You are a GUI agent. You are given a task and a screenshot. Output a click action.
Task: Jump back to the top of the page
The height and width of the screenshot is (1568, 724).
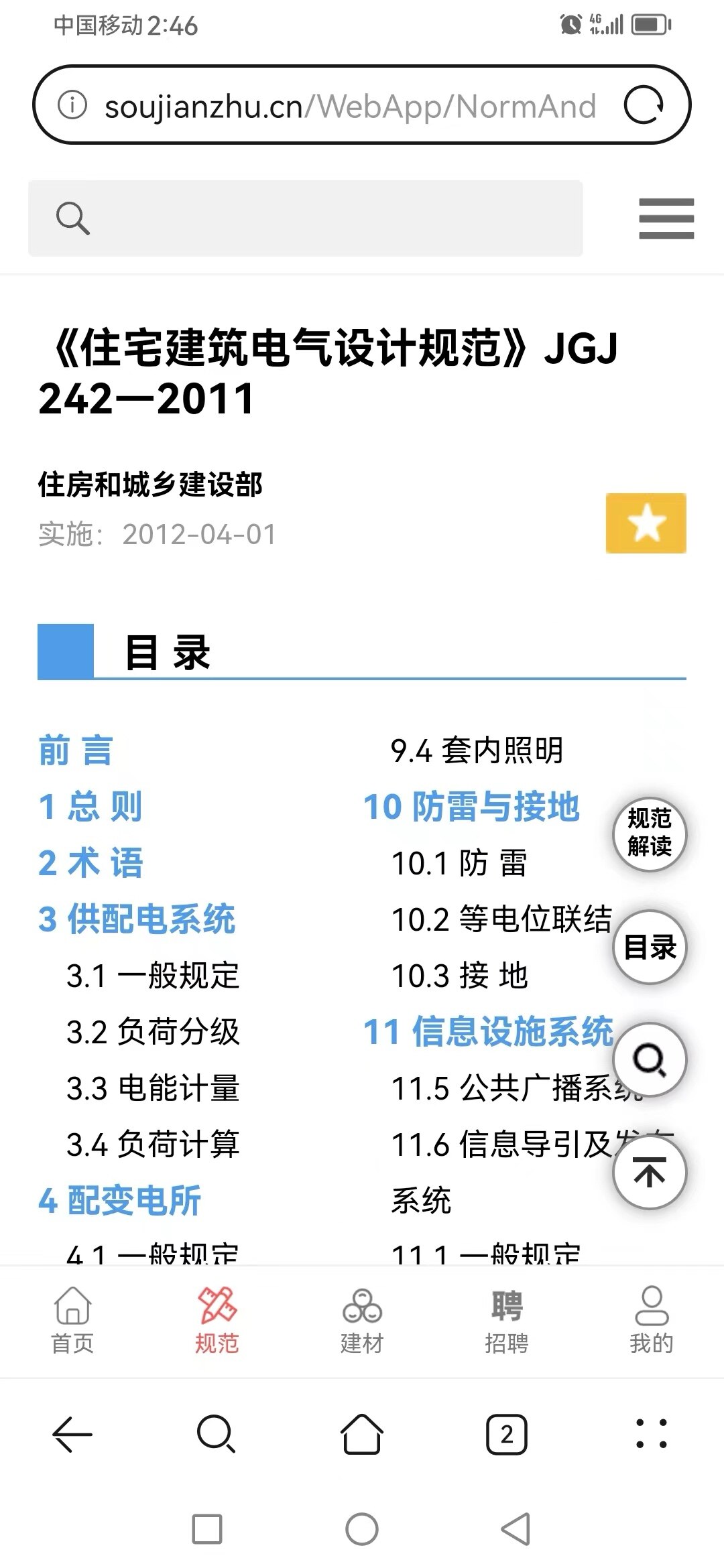click(650, 1173)
